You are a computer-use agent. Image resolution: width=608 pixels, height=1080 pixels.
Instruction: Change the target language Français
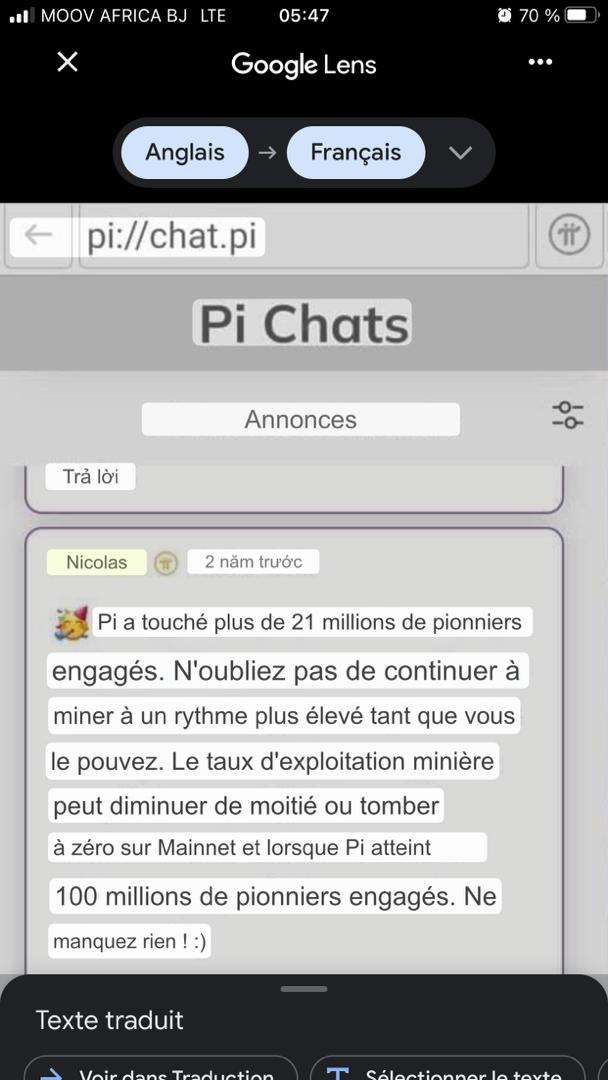[x=355, y=153]
